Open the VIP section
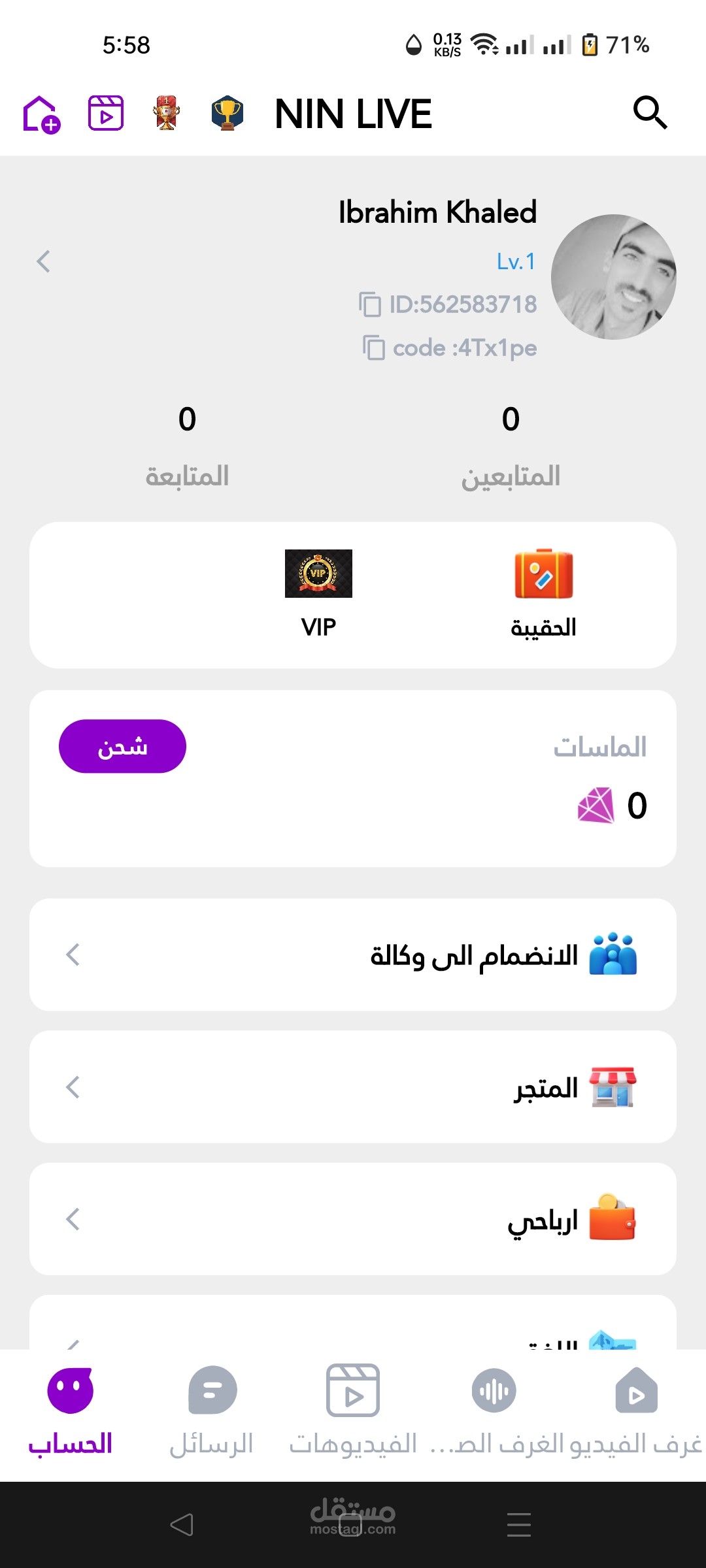The width and height of the screenshot is (706, 1568). click(x=318, y=593)
